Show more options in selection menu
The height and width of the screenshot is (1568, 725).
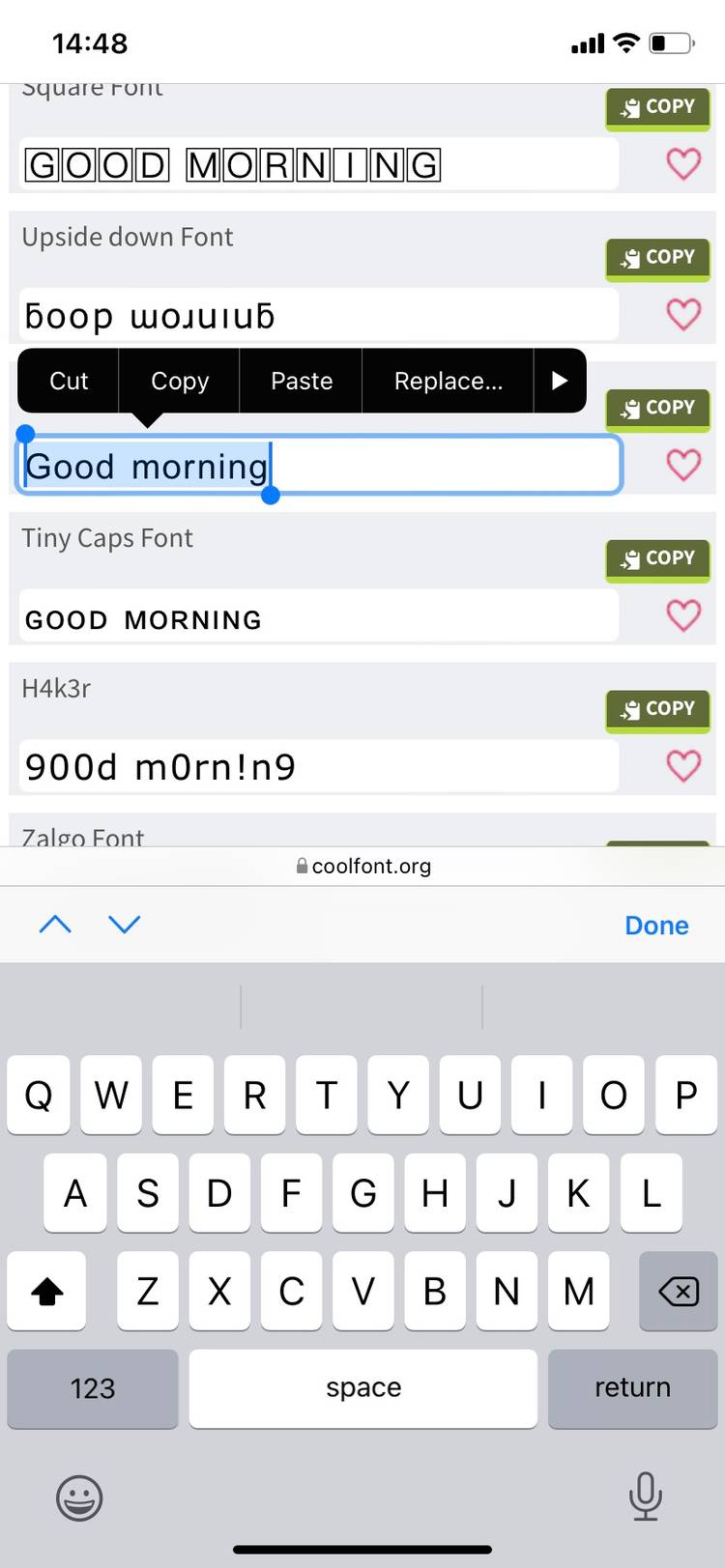coord(560,381)
